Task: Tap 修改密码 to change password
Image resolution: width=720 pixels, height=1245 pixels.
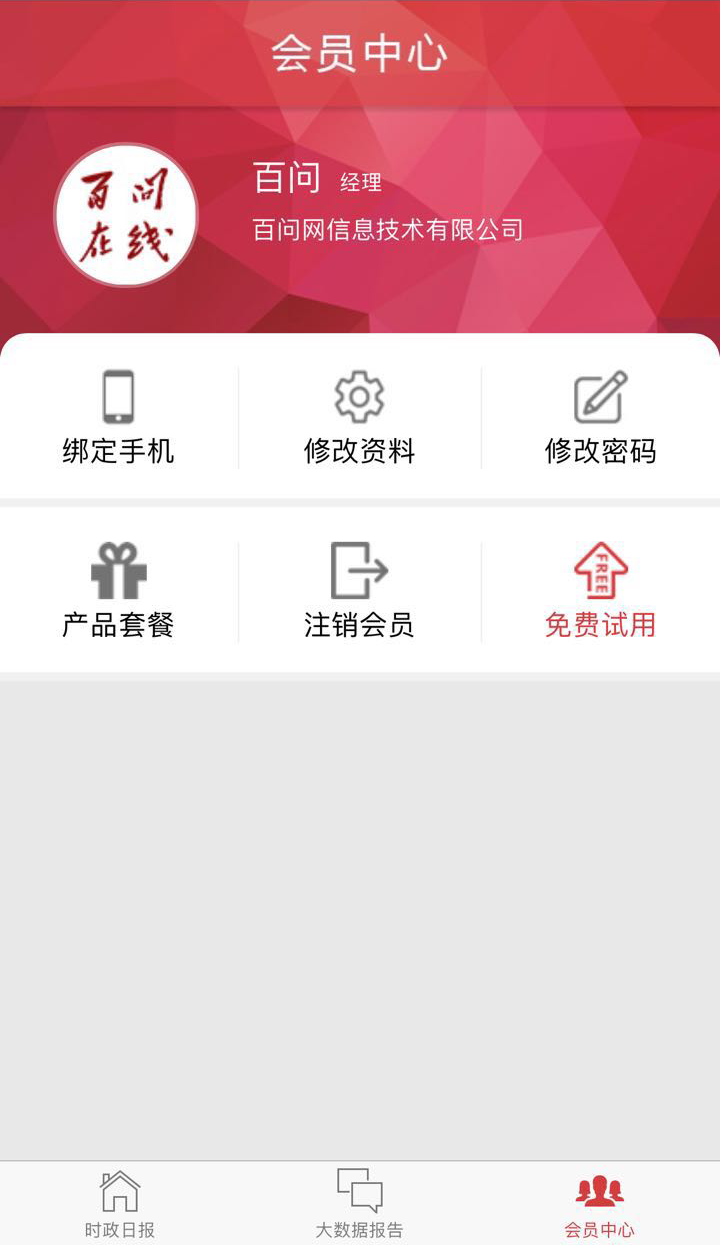Action: [x=600, y=418]
